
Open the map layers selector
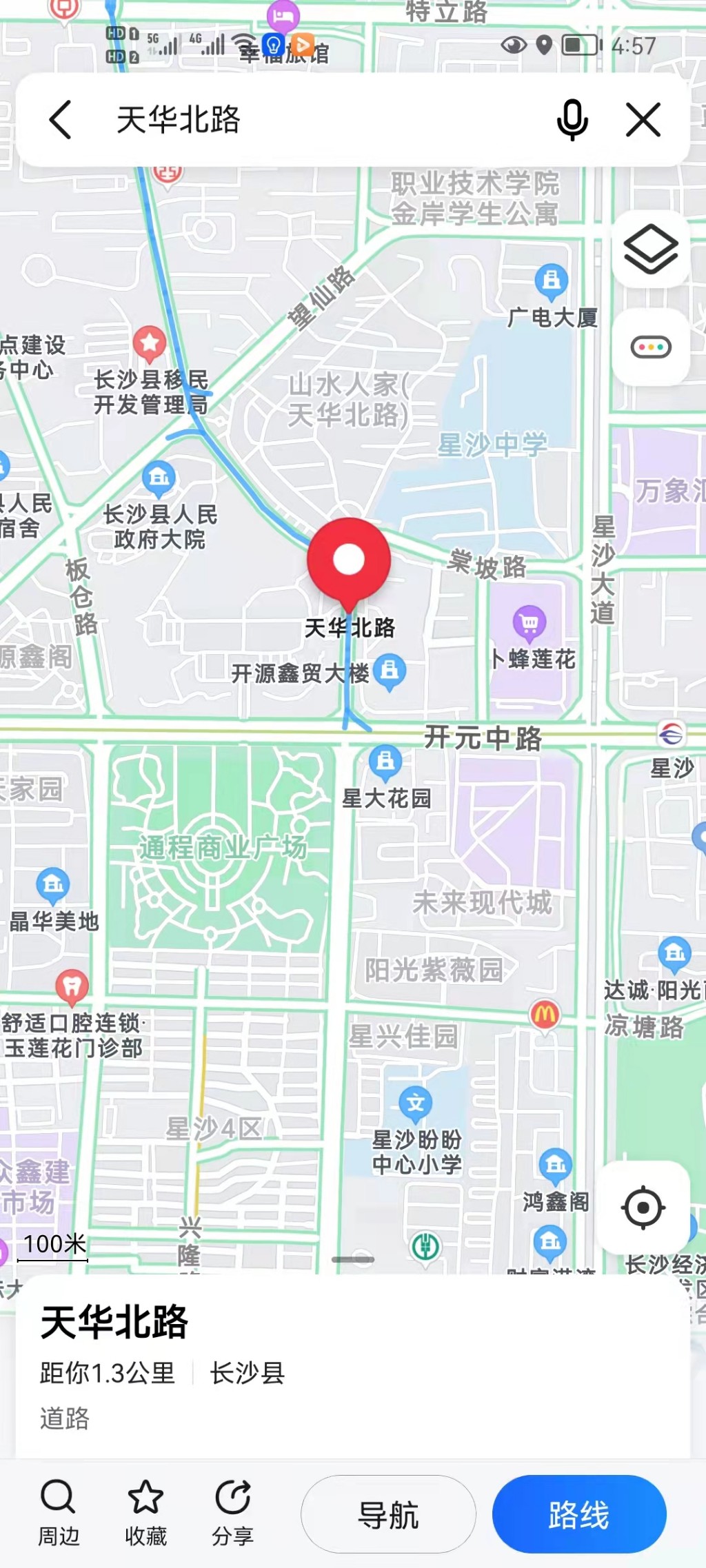point(651,250)
